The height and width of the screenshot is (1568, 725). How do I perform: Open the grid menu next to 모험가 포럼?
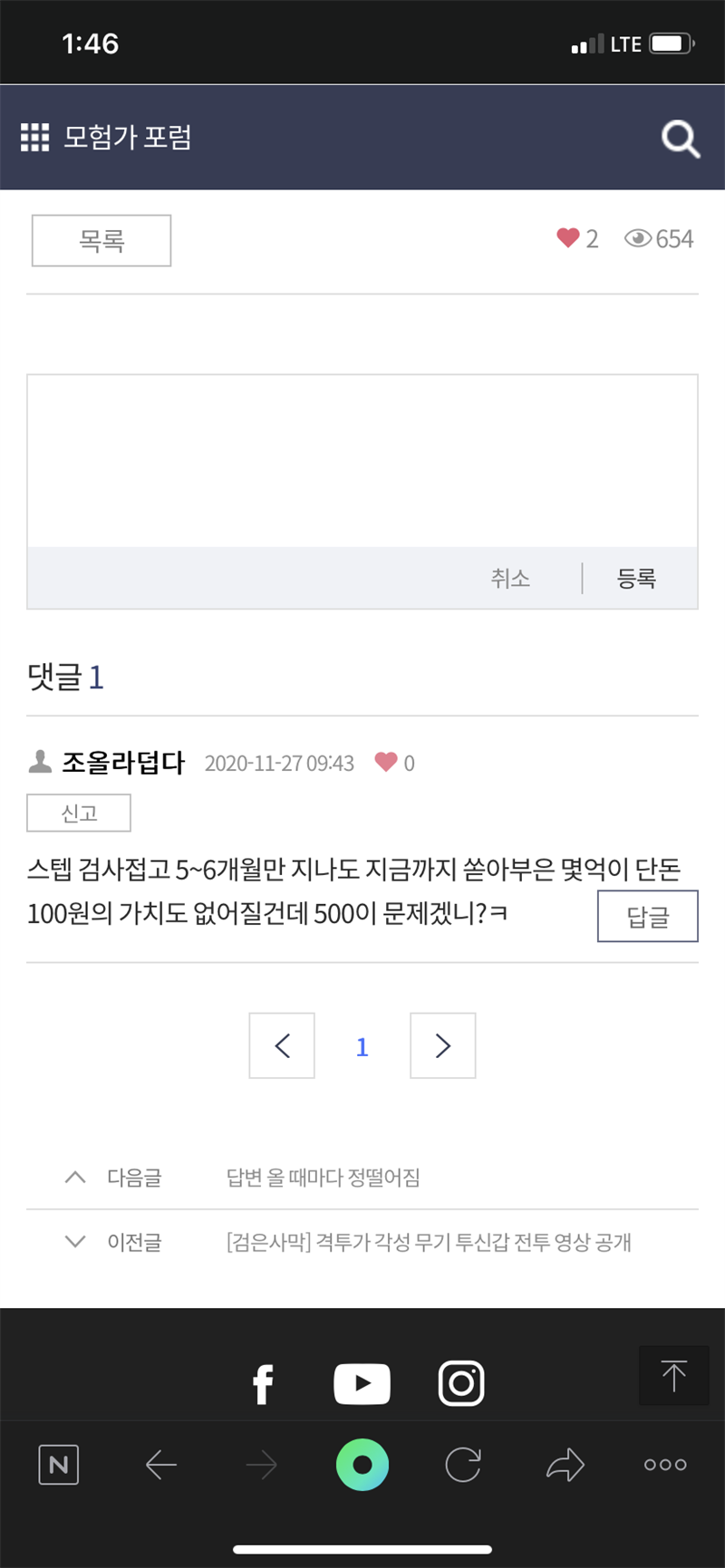(x=34, y=138)
